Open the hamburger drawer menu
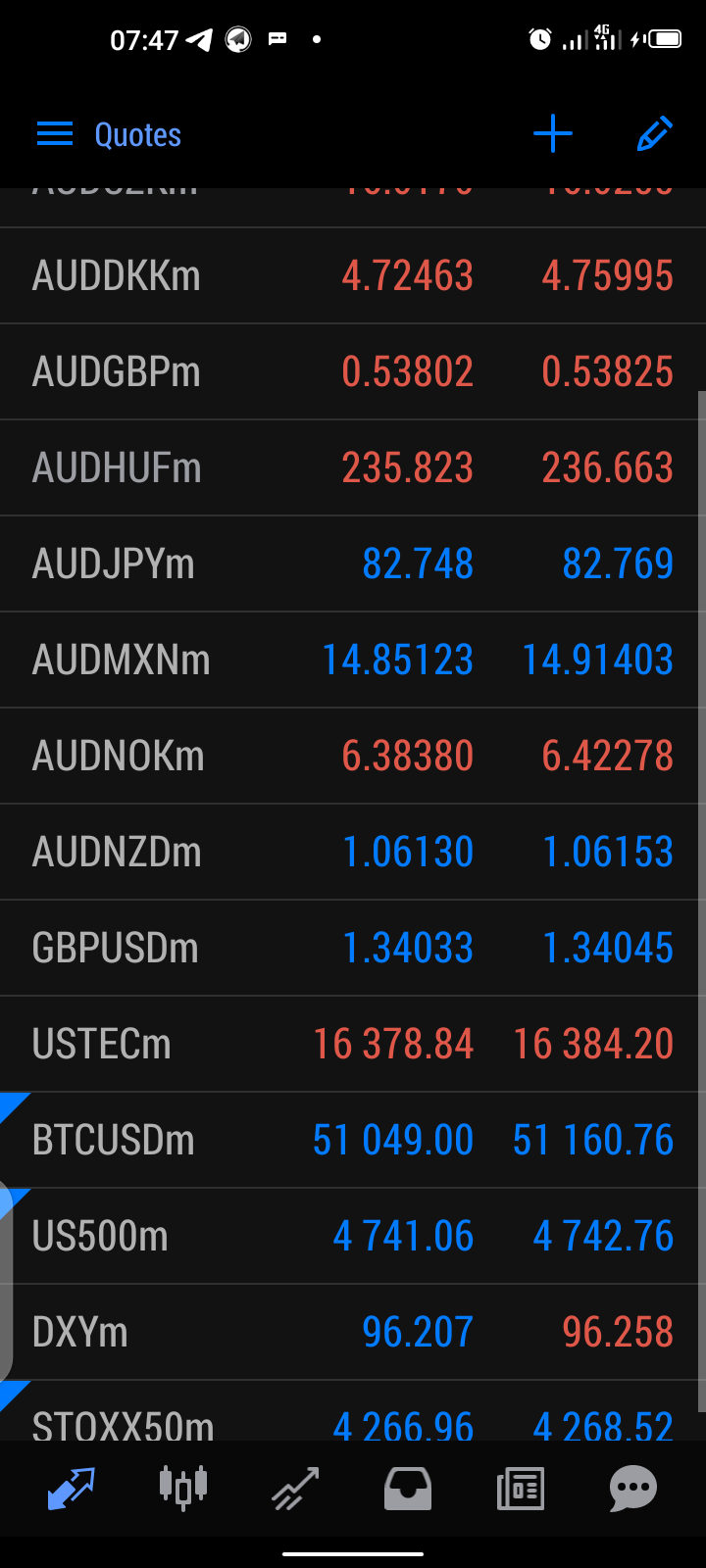The height and width of the screenshot is (1568, 706). pyautogui.click(x=55, y=134)
